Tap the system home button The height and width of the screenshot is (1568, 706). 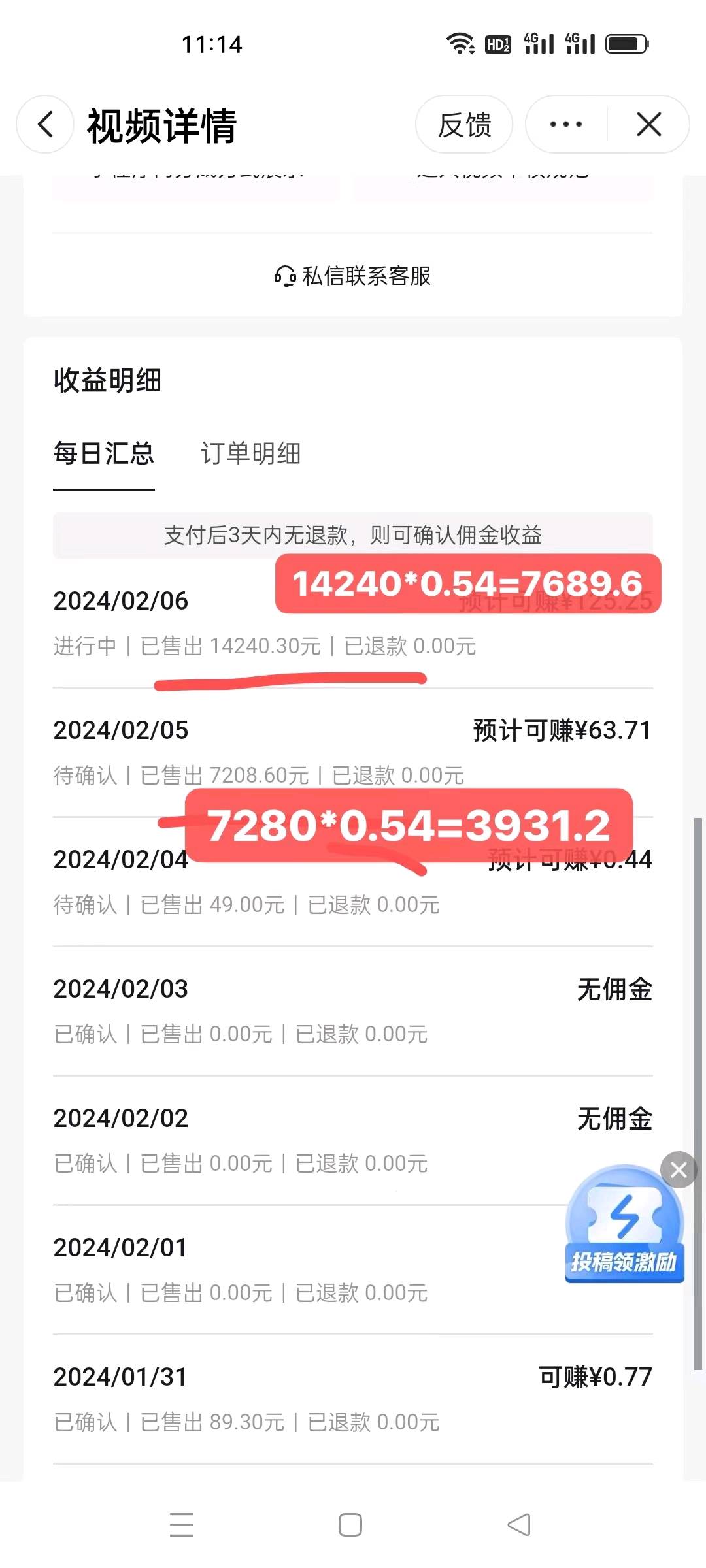(350, 1525)
